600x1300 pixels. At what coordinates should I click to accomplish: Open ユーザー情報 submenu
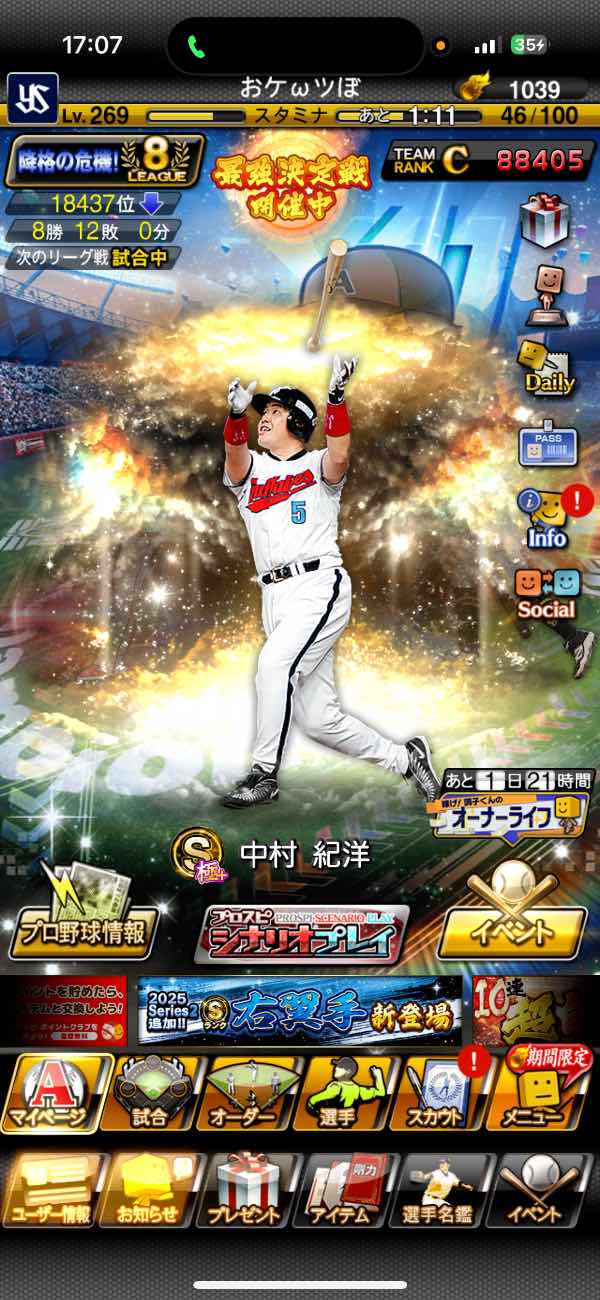coord(54,1190)
